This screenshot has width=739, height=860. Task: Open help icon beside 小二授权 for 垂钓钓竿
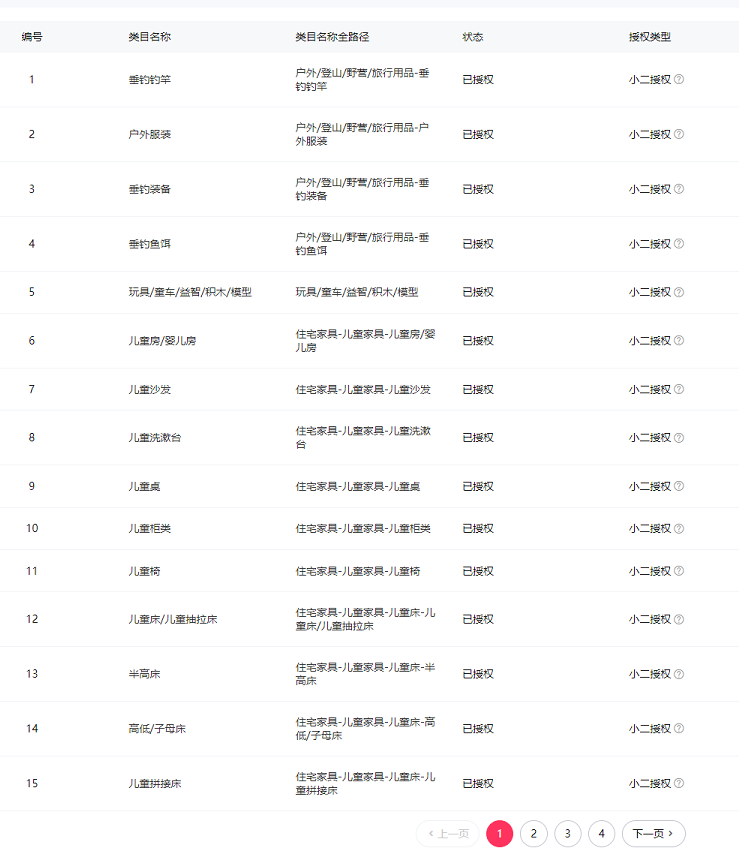(x=679, y=79)
